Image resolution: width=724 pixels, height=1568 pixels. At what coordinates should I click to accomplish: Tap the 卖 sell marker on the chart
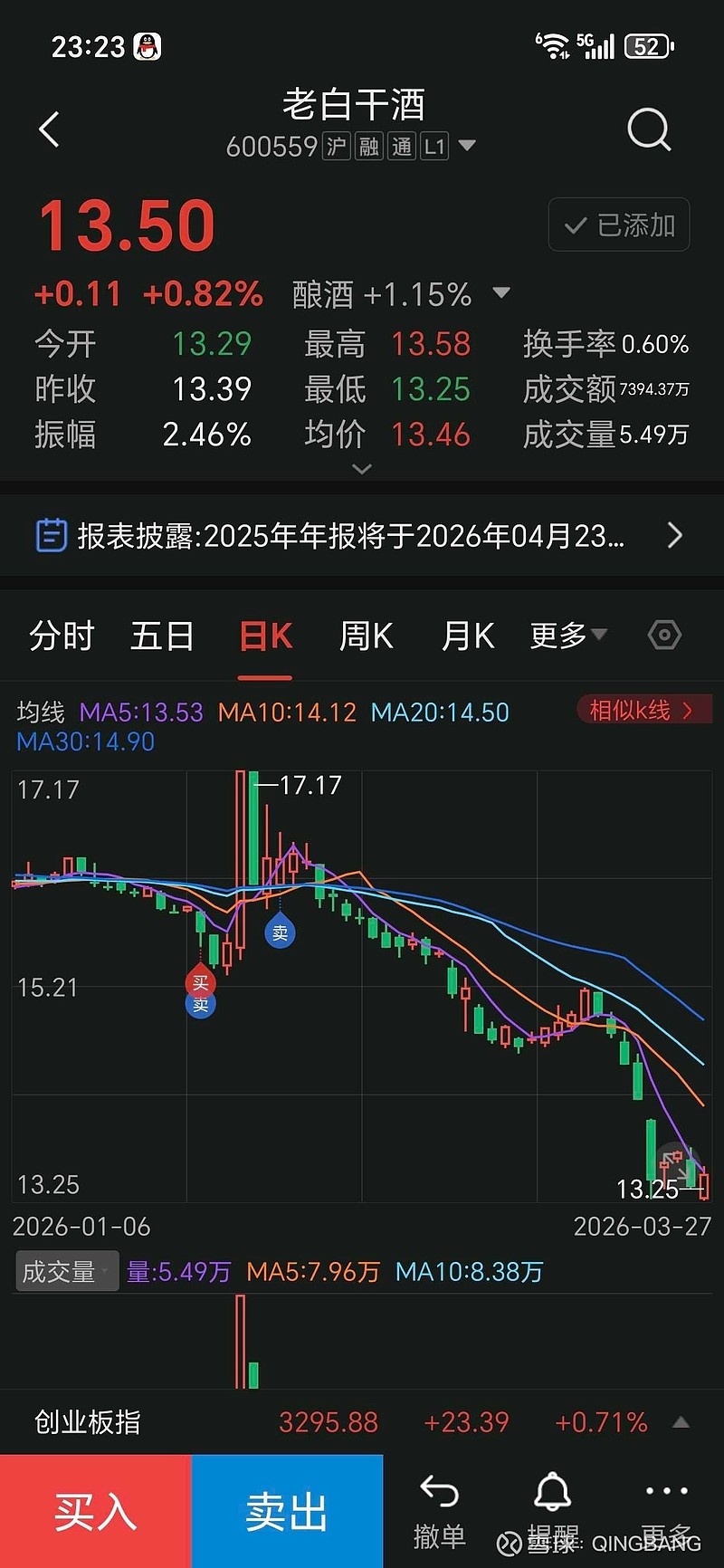pos(280,931)
